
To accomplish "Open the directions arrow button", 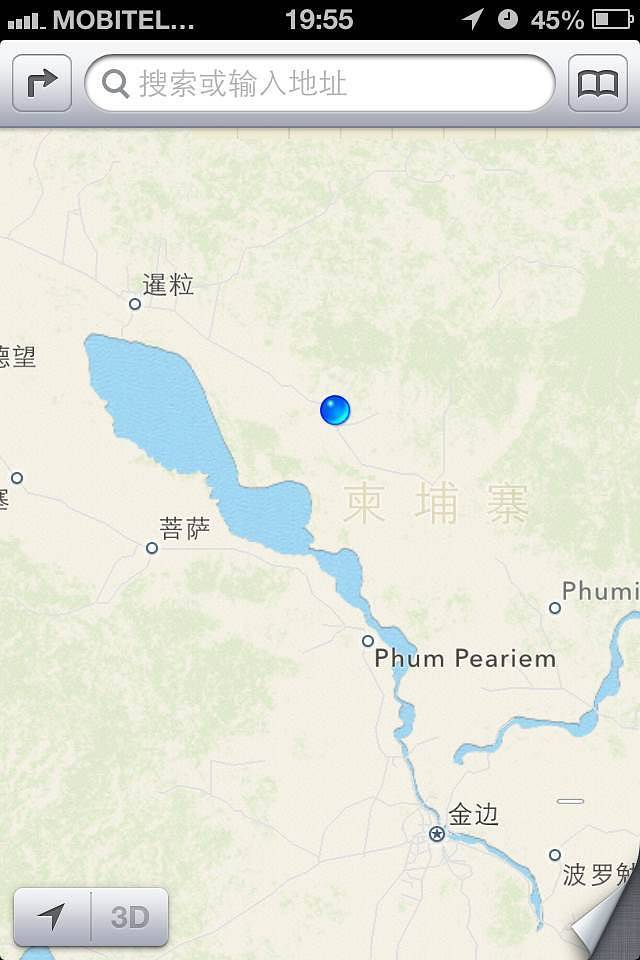I will 42,84.
